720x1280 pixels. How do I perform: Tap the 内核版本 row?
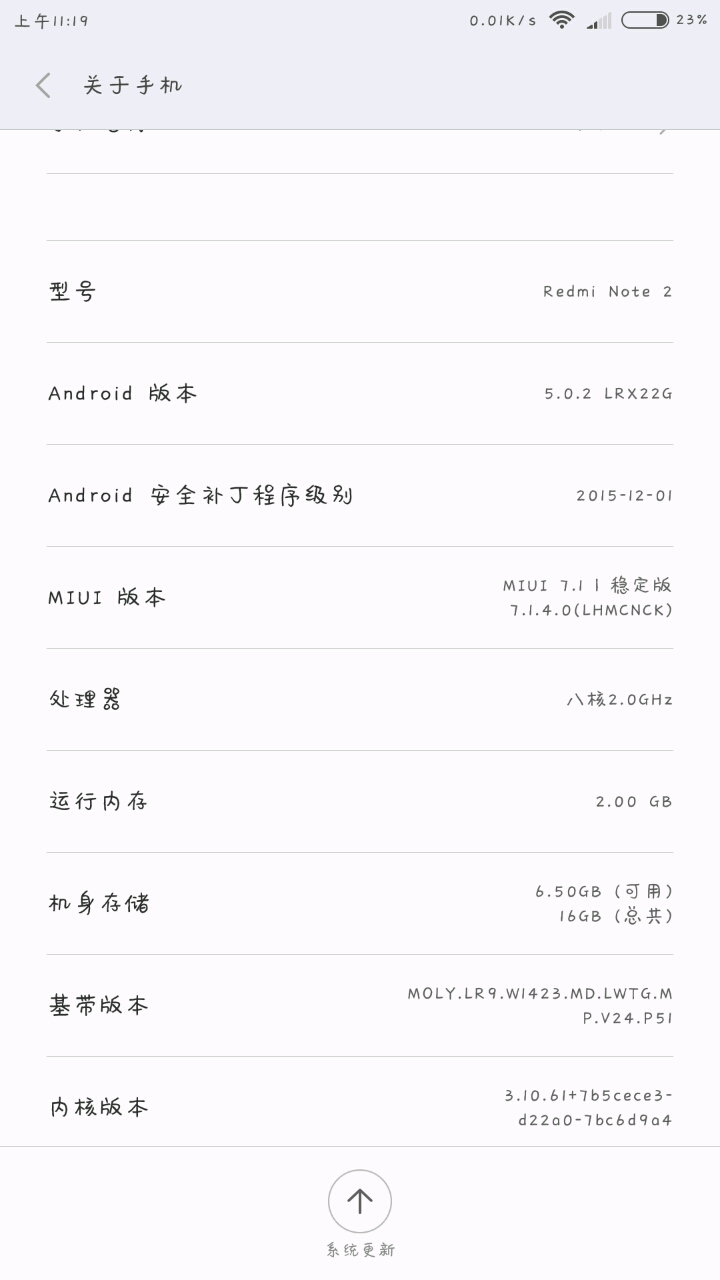click(360, 1105)
